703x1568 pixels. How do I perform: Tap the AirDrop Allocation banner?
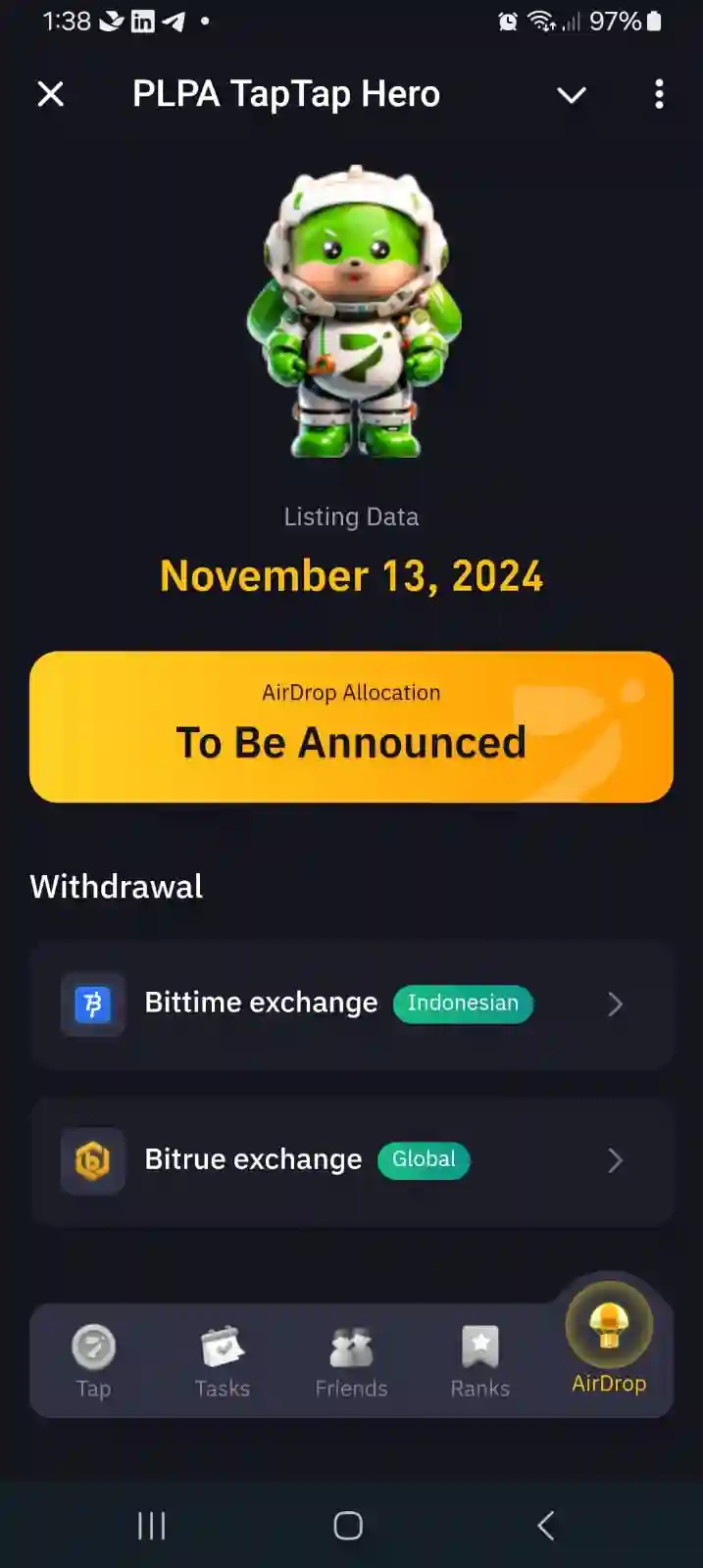[351, 727]
